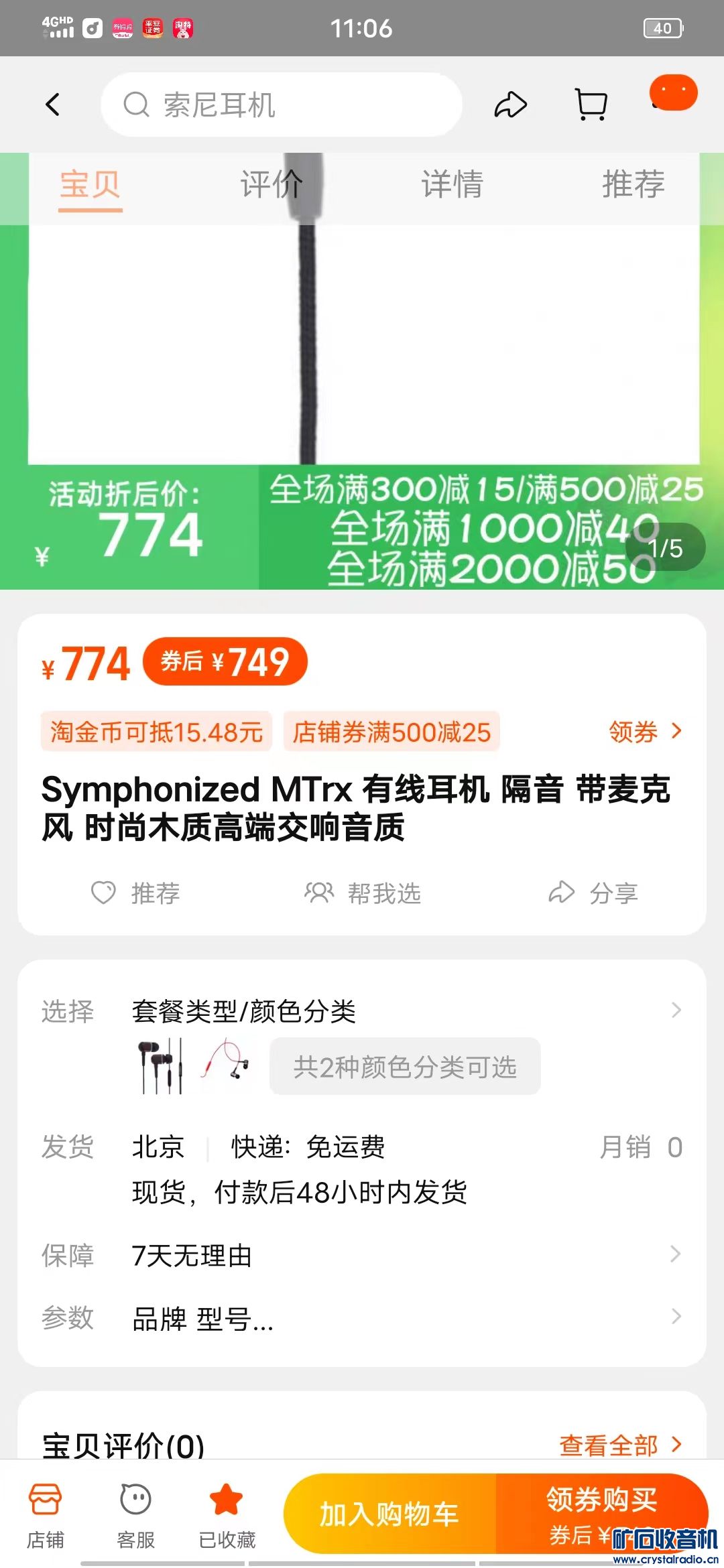
Task: Open the orange more-options bubble
Action: tap(674, 92)
